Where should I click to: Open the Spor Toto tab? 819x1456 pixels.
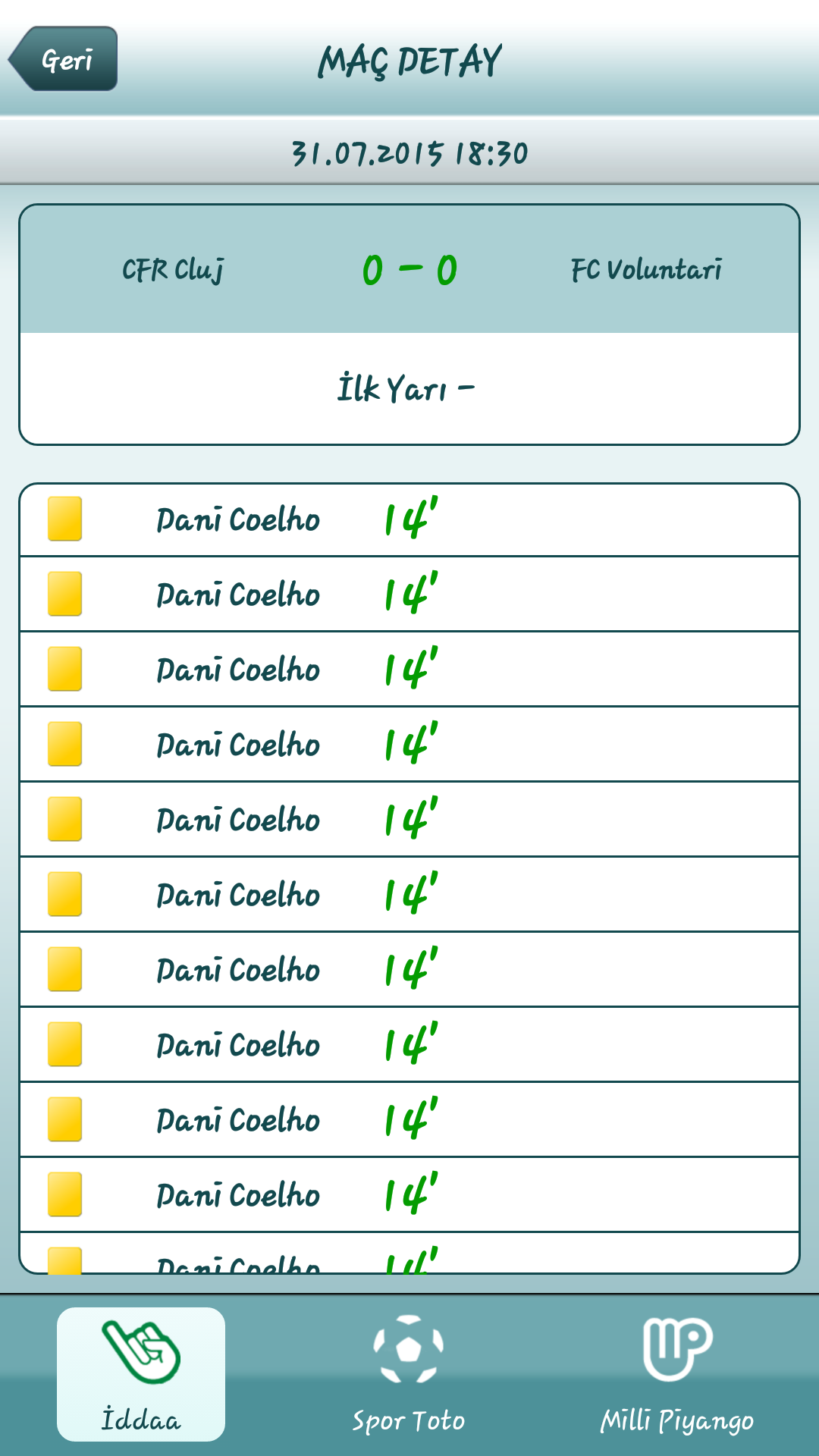tap(409, 1374)
